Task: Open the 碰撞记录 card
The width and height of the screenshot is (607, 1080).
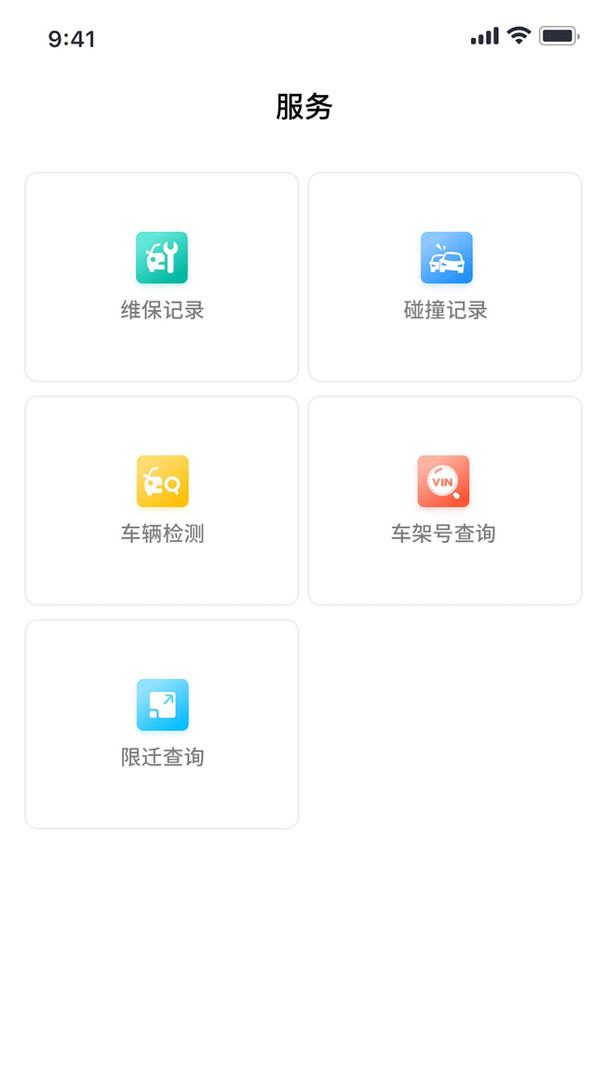Action: pos(445,277)
